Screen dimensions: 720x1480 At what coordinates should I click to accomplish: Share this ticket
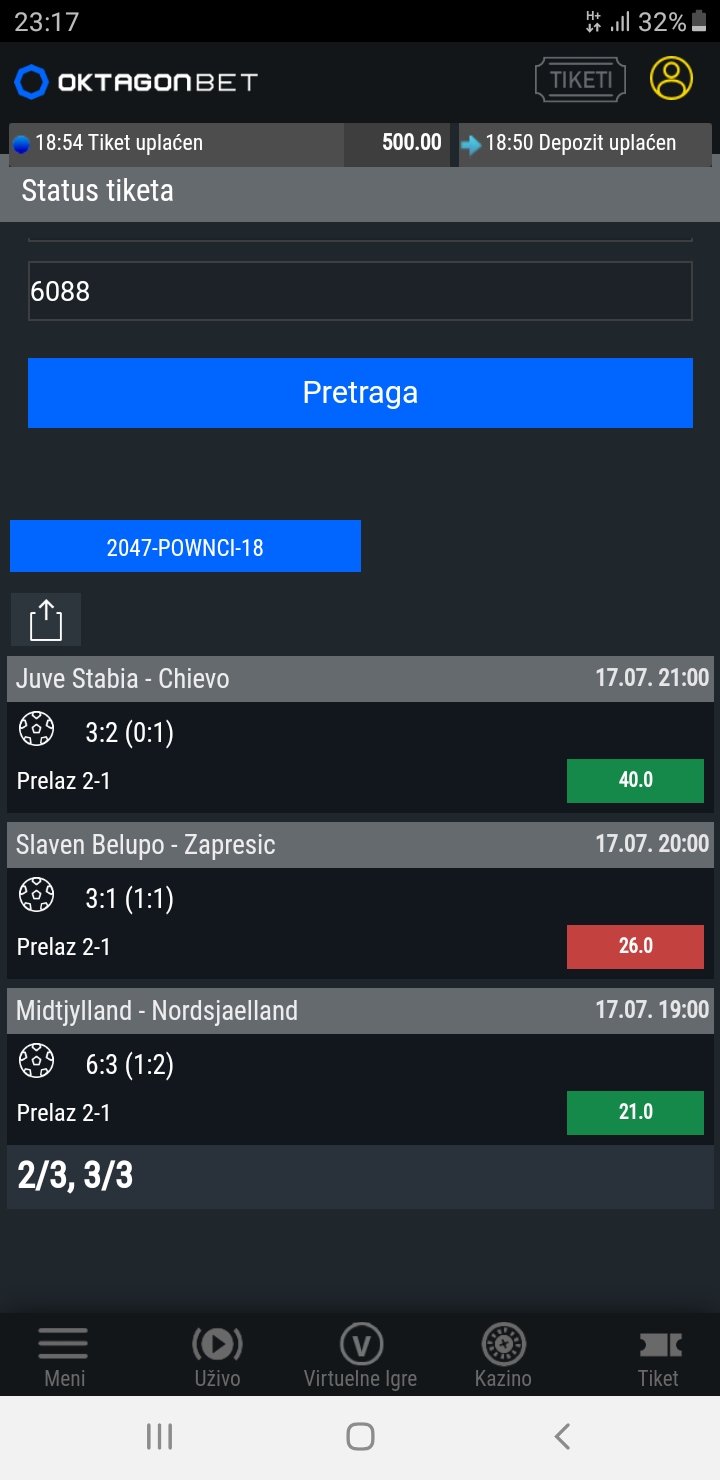(46, 619)
